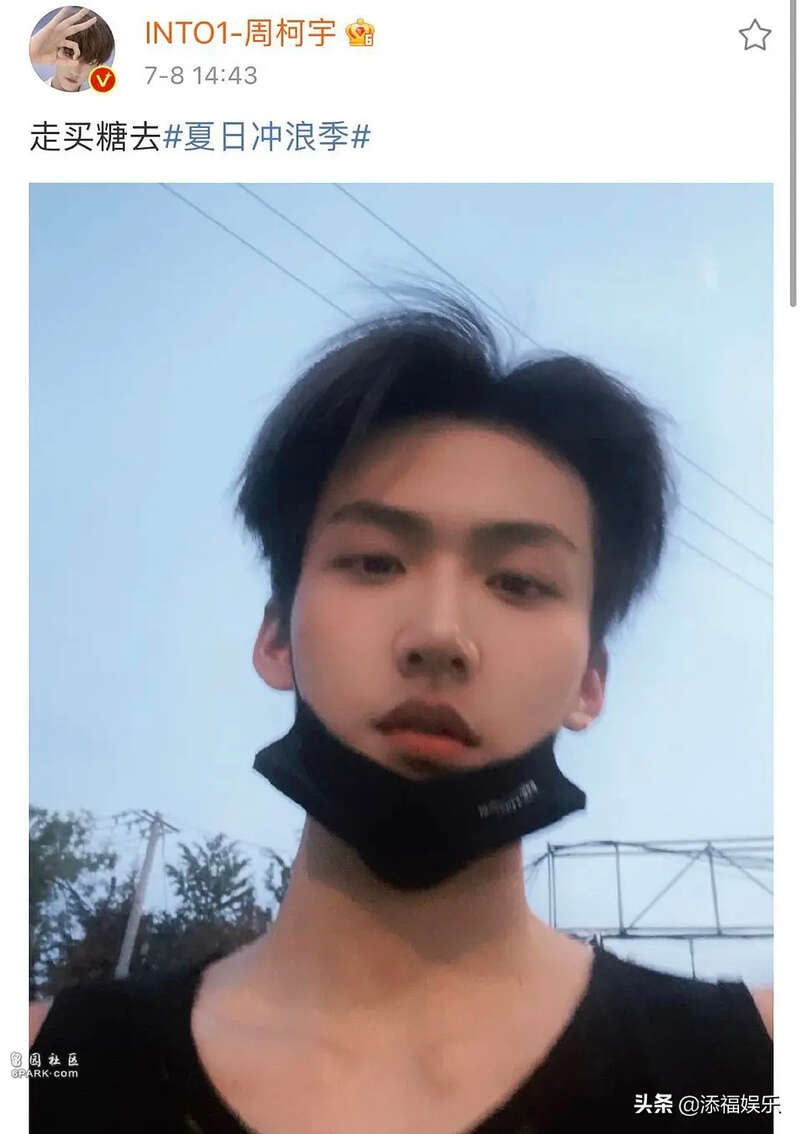This screenshot has height=1134, width=800.
Task: Open the poster's profile avatar
Action: [x=72, y=49]
